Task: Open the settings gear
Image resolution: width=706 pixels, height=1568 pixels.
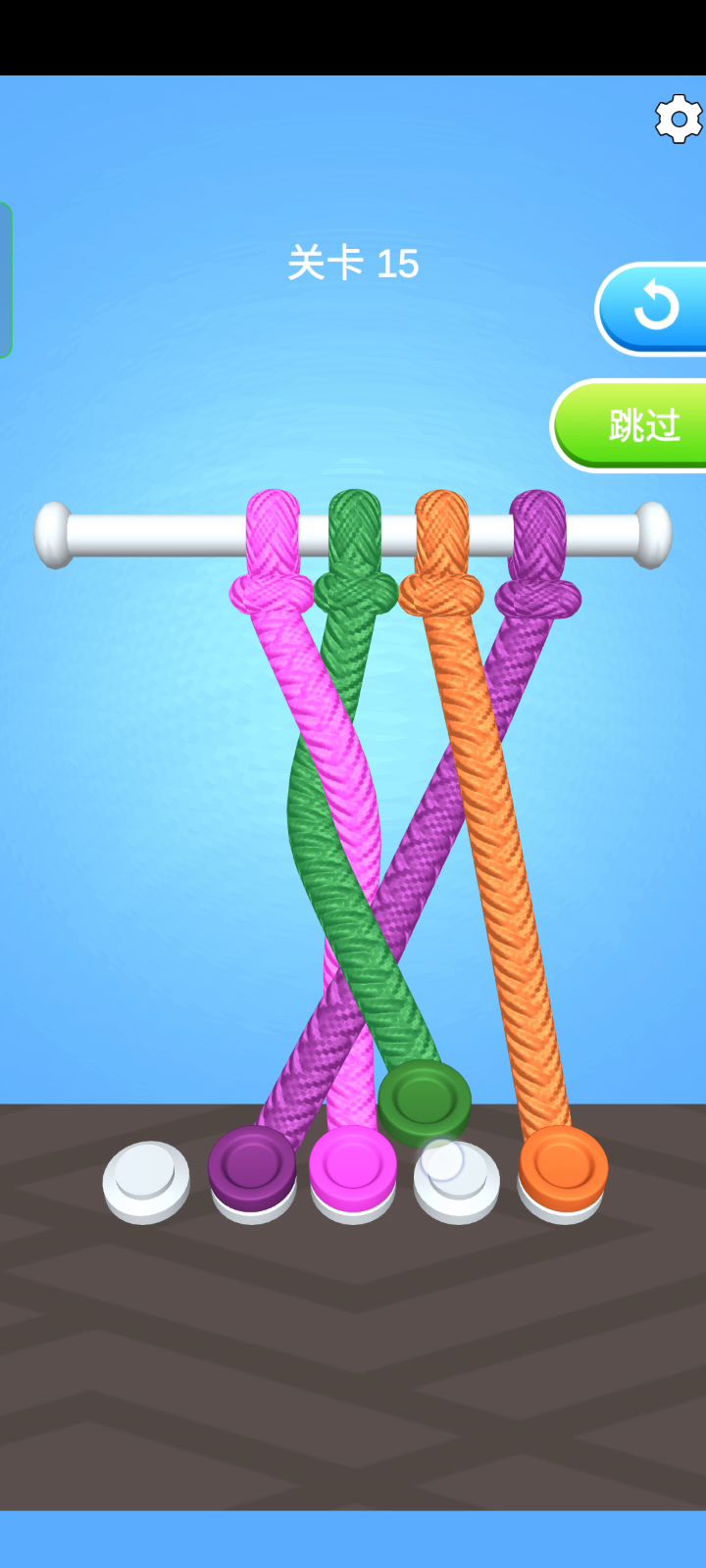Action: pos(679,119)
